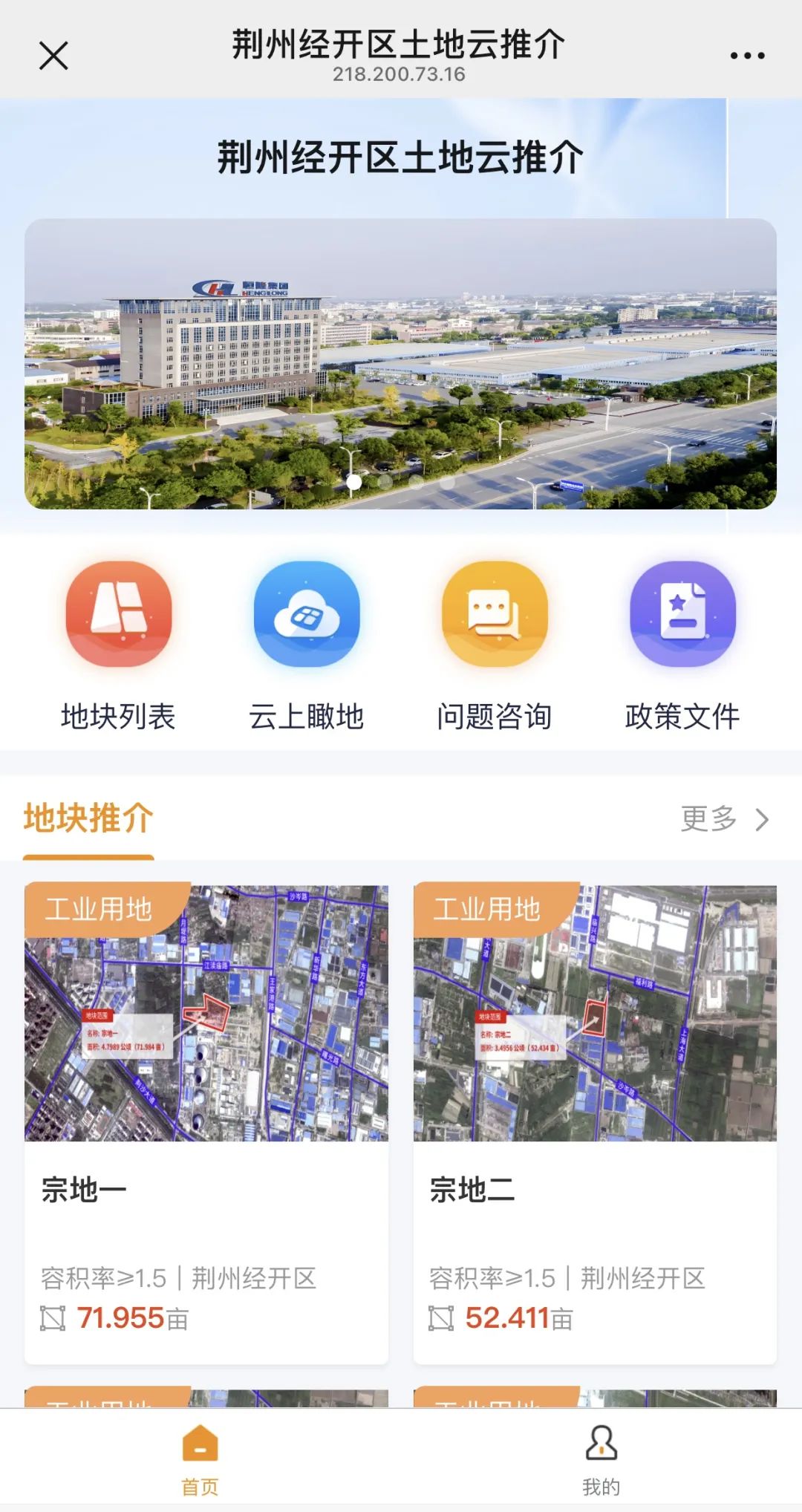Open the Hengloong banner image
Screen dimensions: 802x1512
click(400, 364)
